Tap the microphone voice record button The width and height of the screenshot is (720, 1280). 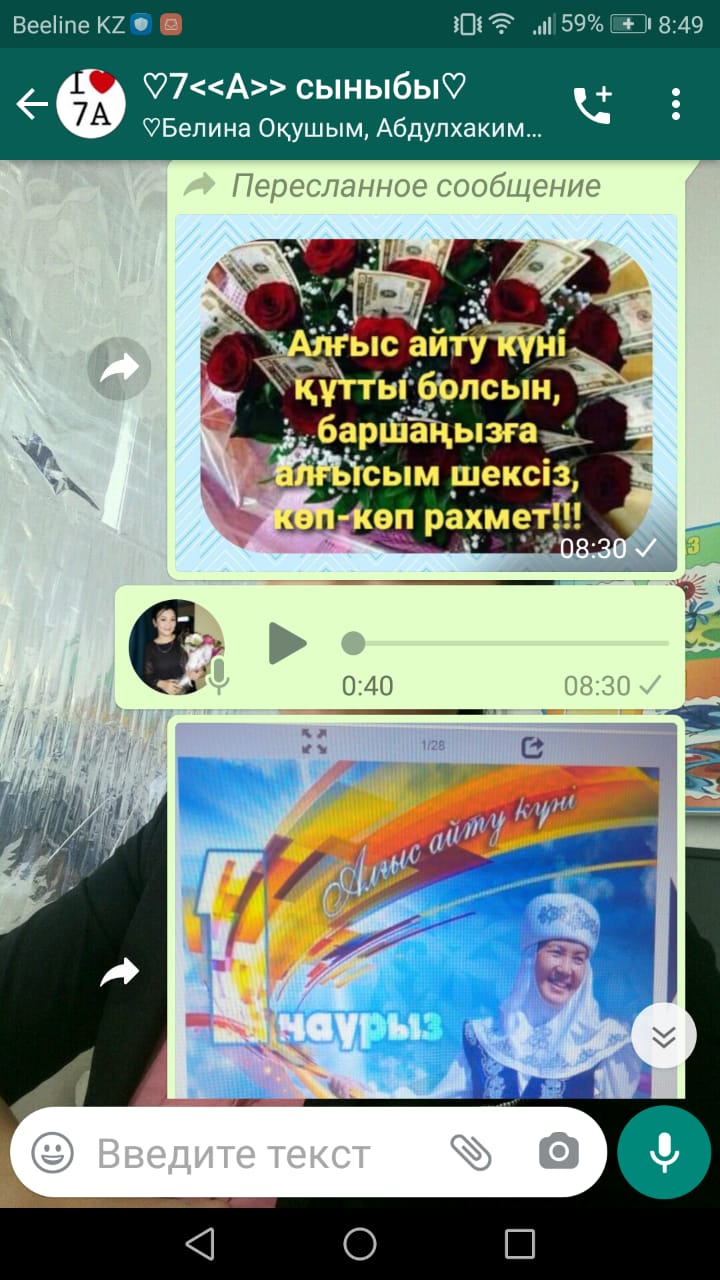click(664, 1153)
